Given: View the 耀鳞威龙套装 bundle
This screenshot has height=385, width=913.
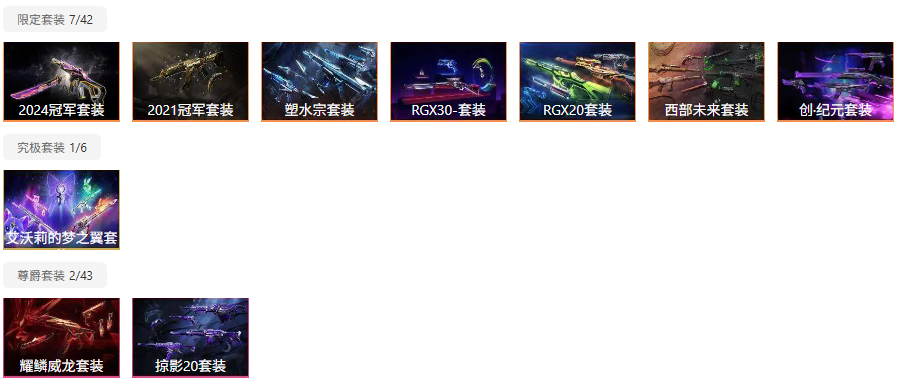Looking at the screenshot, I should click(x=62, y=338).
